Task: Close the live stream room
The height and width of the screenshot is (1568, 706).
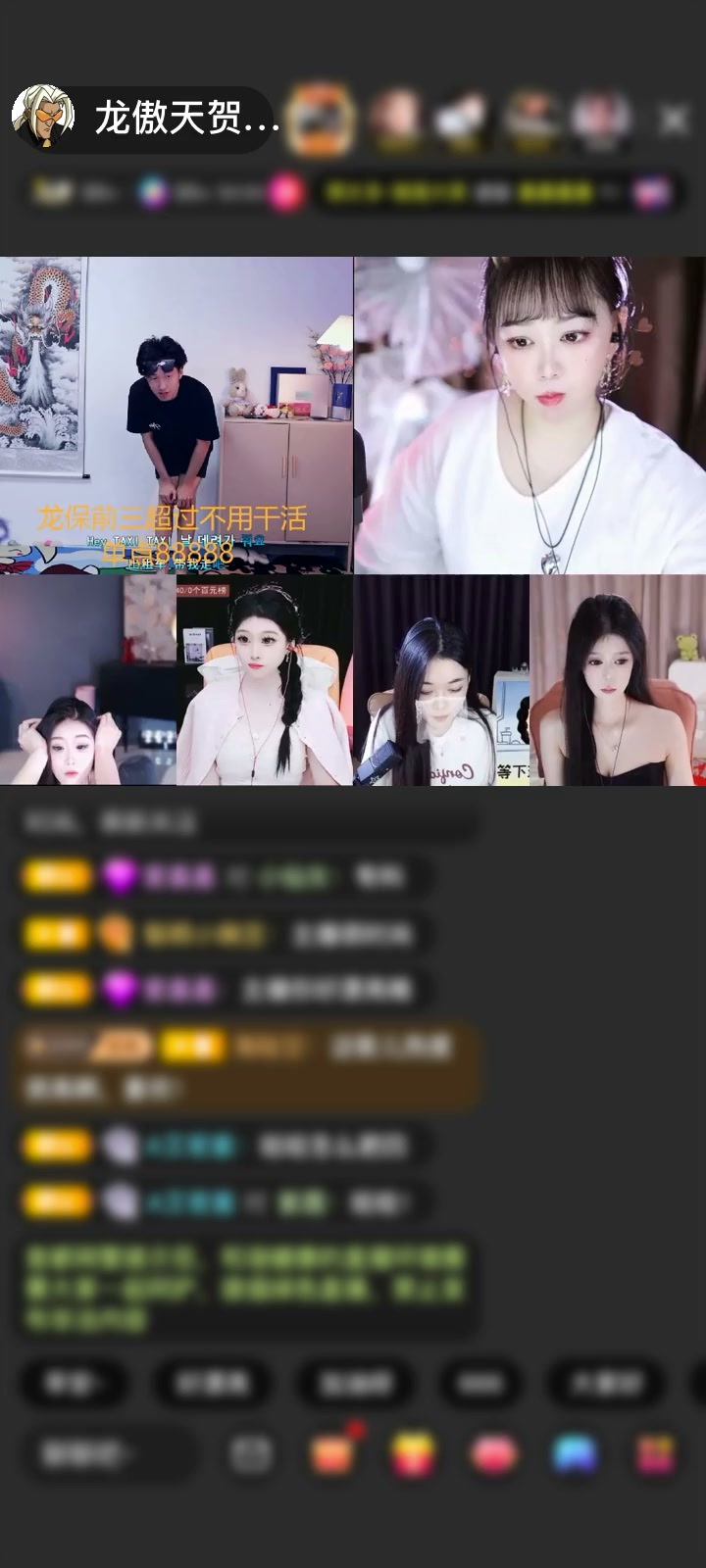Action: point(674,120)
